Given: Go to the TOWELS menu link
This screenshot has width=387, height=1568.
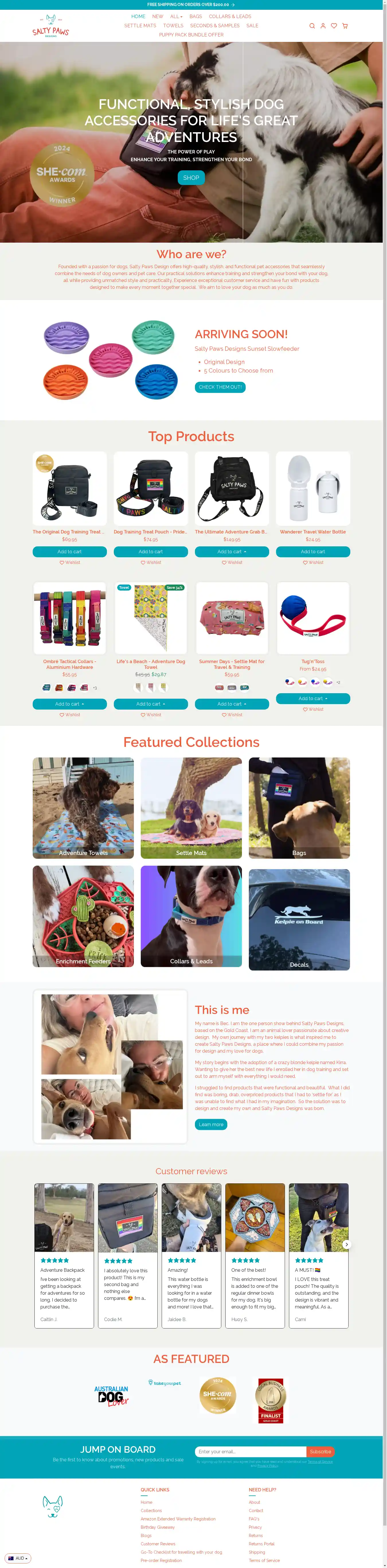Looking at the screenshot, I should click(173, 26).
